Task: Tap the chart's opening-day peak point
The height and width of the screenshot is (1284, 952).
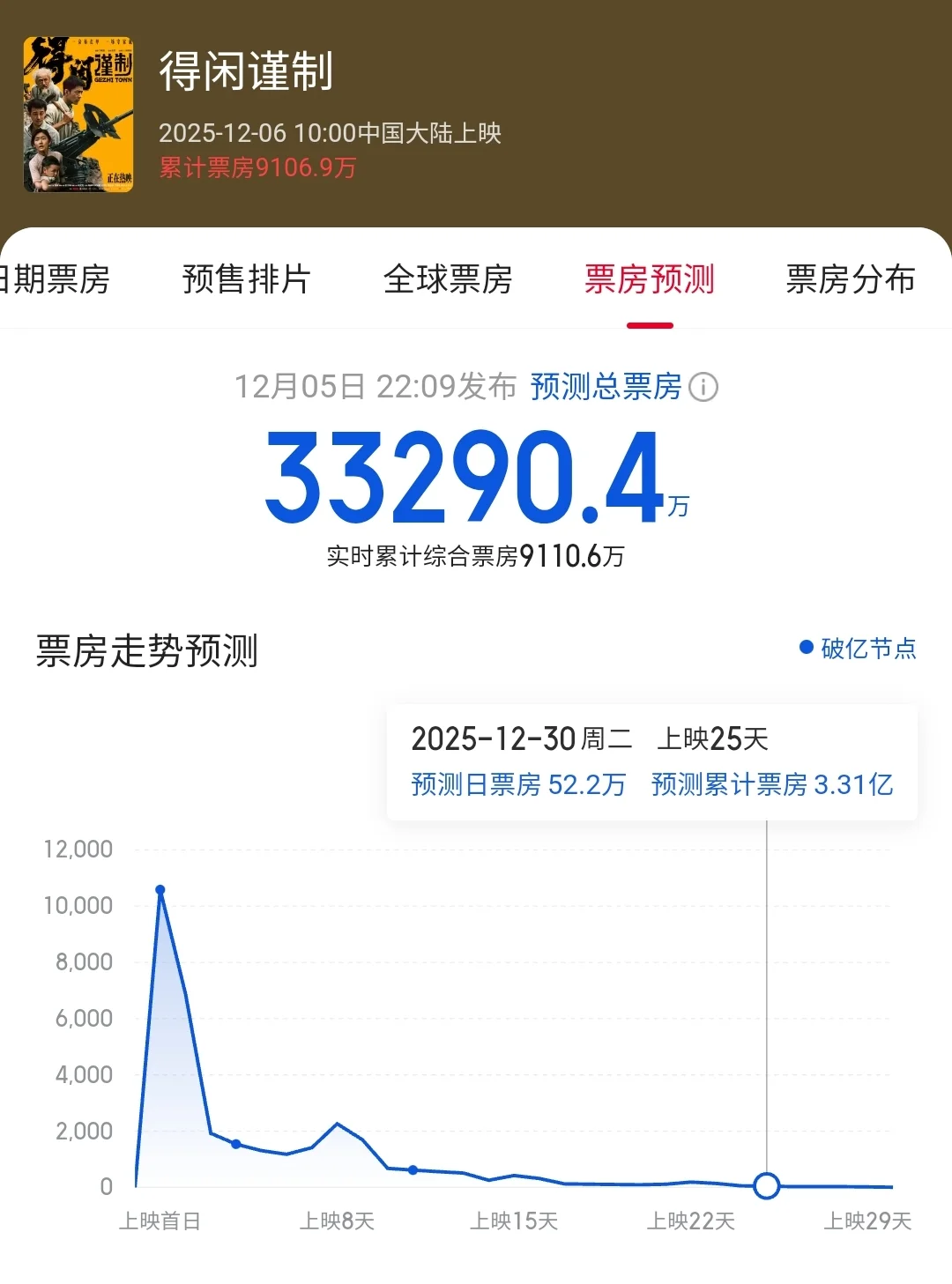Action: [160, 890]
